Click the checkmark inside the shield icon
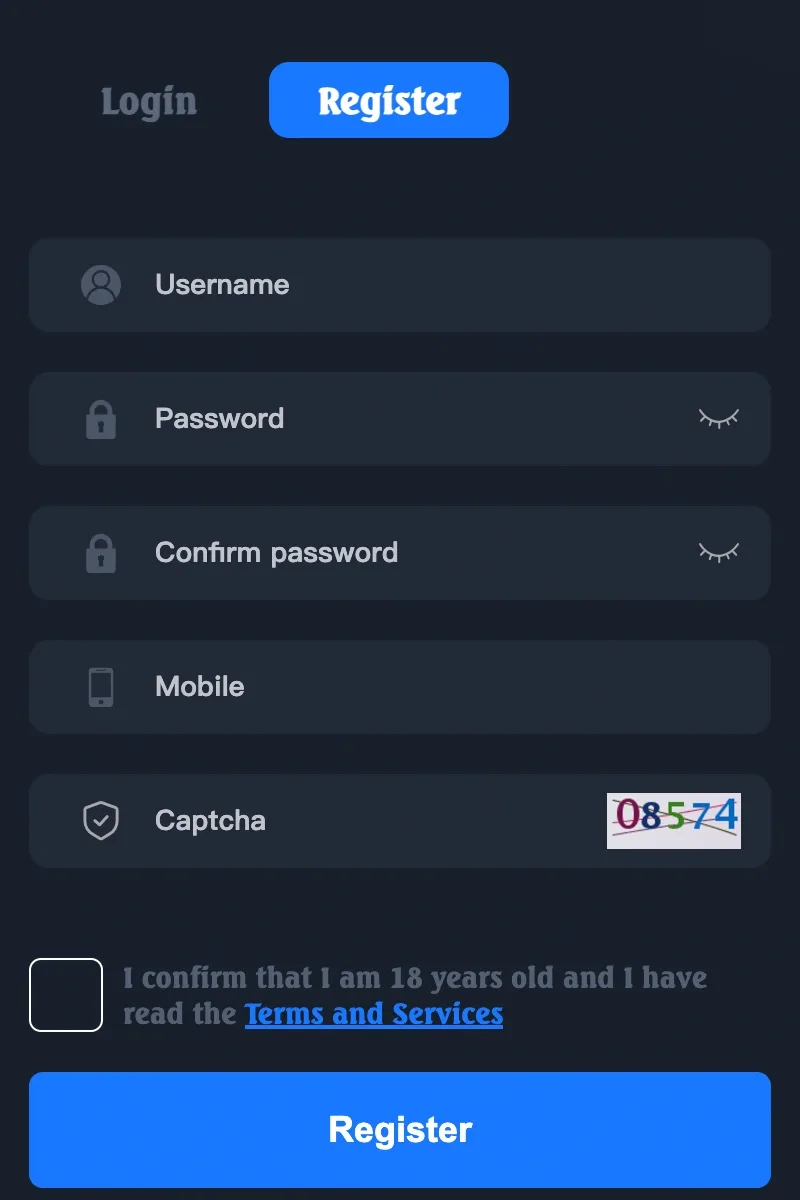Viewport: 800px width, 1200px height. [x=99, y=820]
